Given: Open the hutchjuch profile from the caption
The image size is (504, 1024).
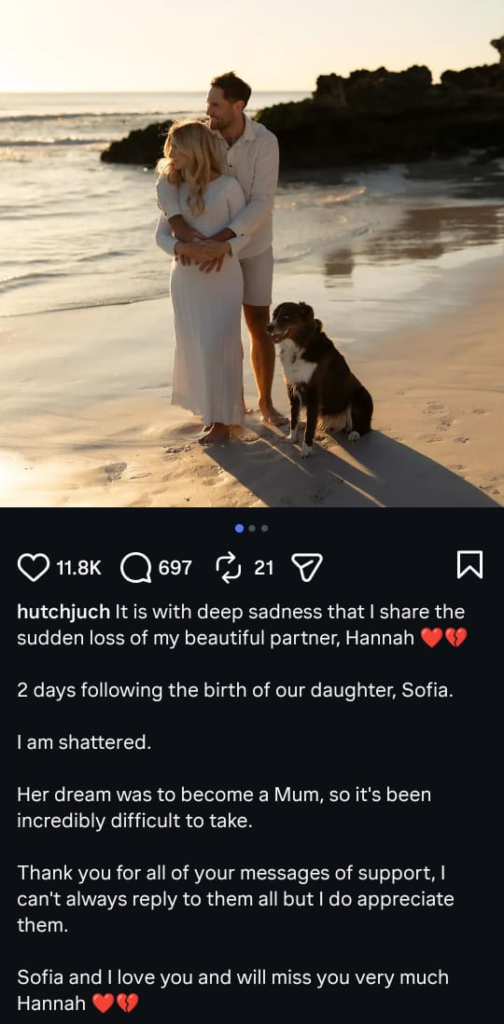Looking at the screenshot, I should click(63, 613).
